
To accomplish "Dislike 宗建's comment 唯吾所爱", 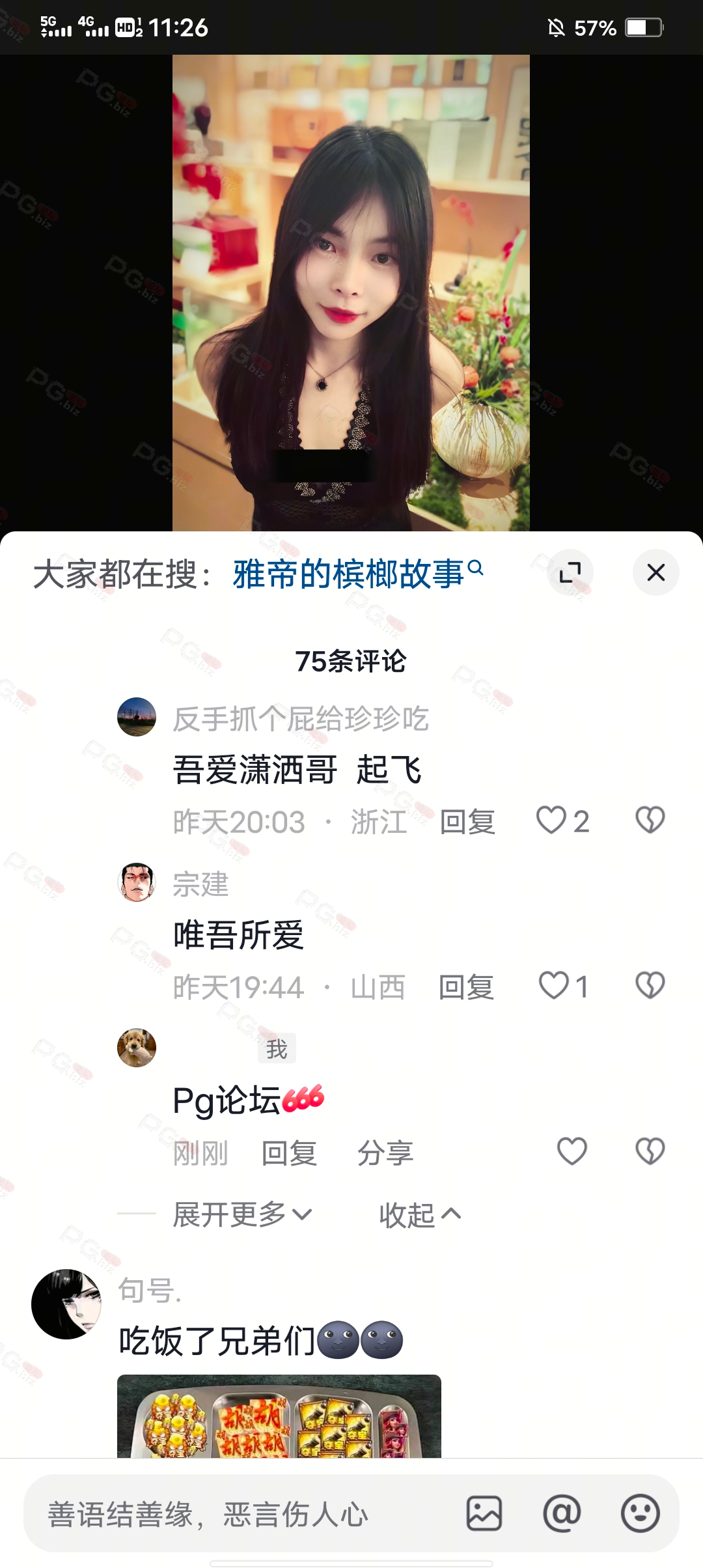I will (x=650, y=986).
